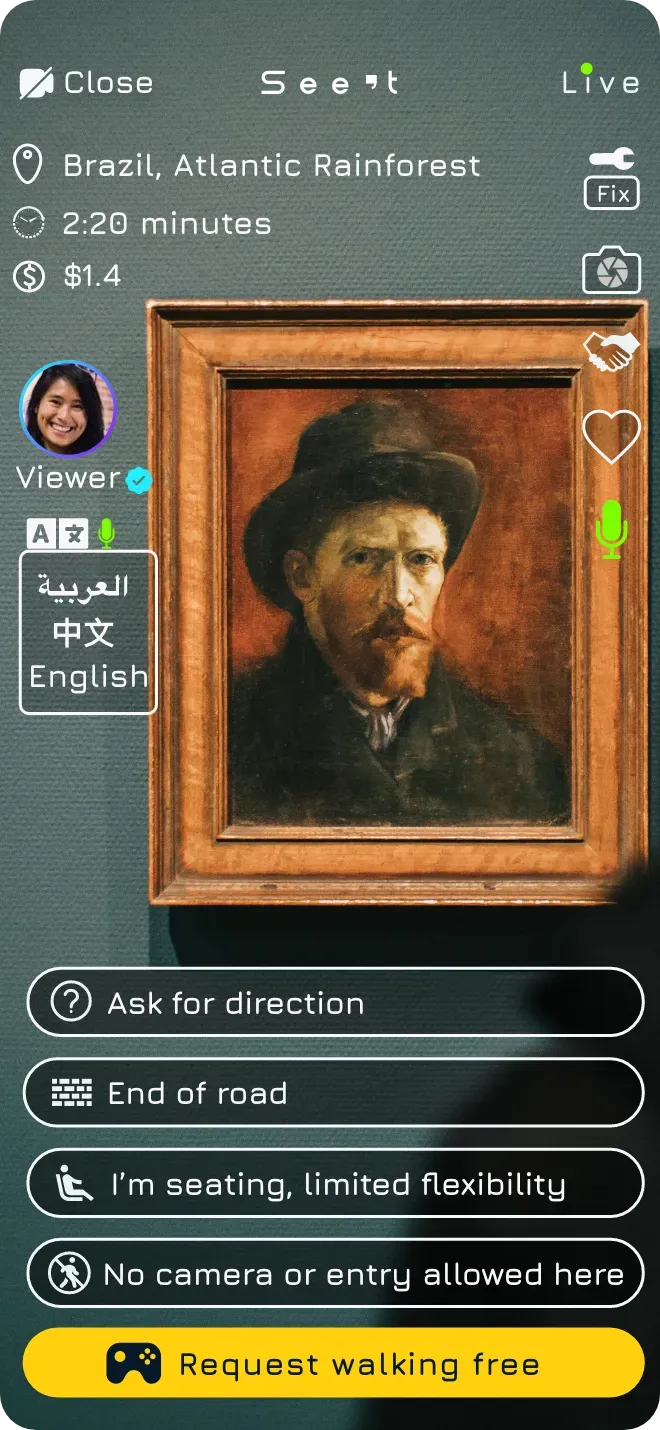This screenshot has height=1430, width=660.
Task: Like the stream with heart icon
Action: pos(611,438)
